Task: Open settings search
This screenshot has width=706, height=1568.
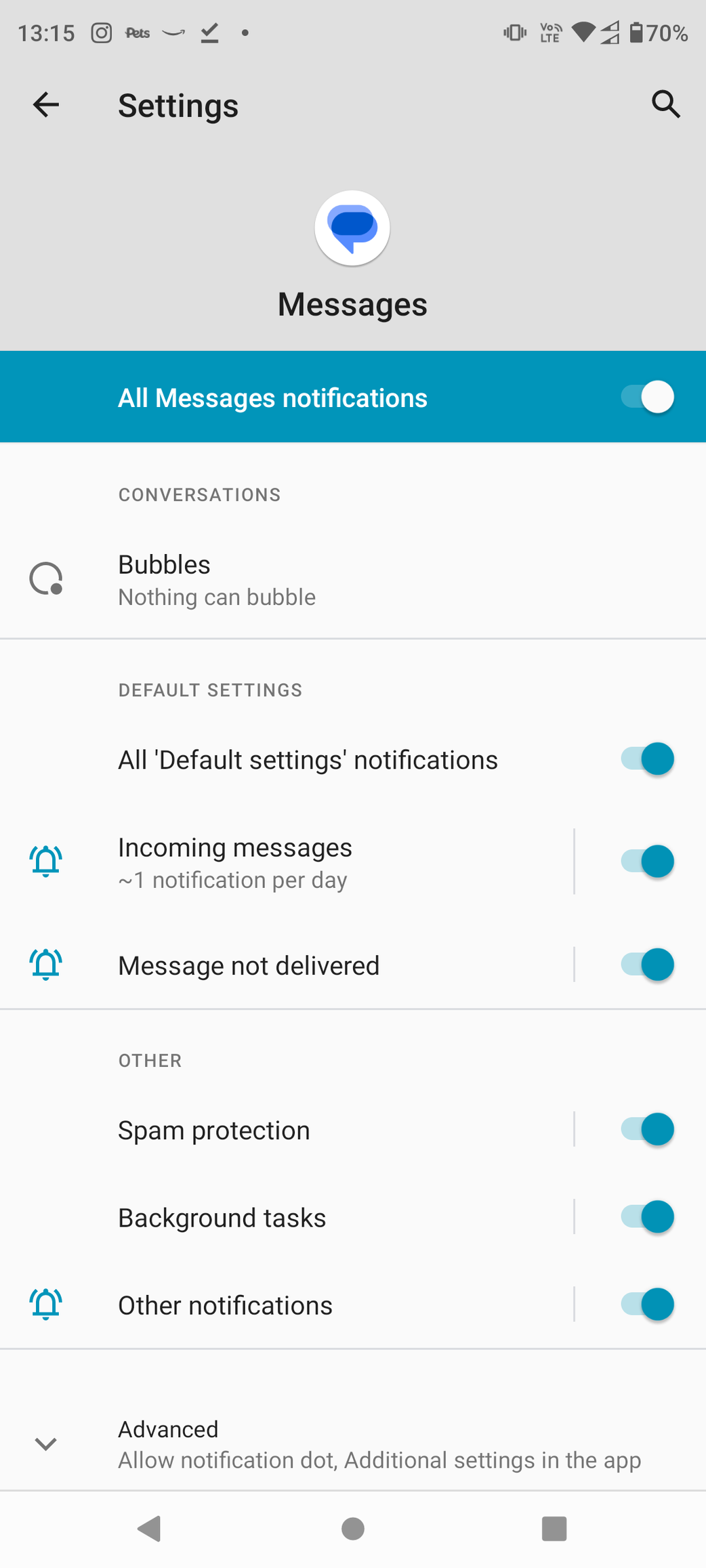Action: 665,105
